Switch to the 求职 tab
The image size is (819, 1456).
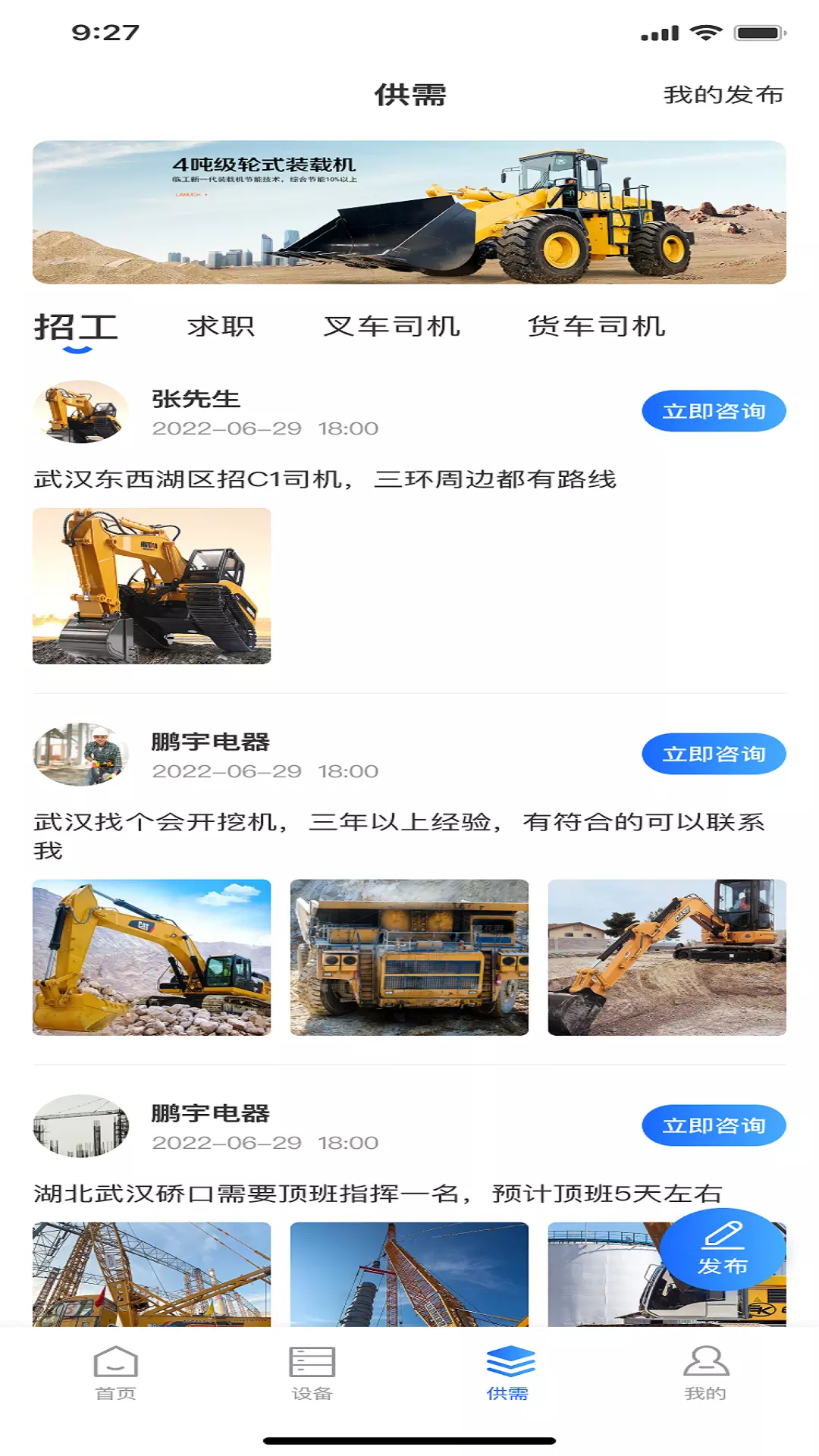(x=221, y=326)
